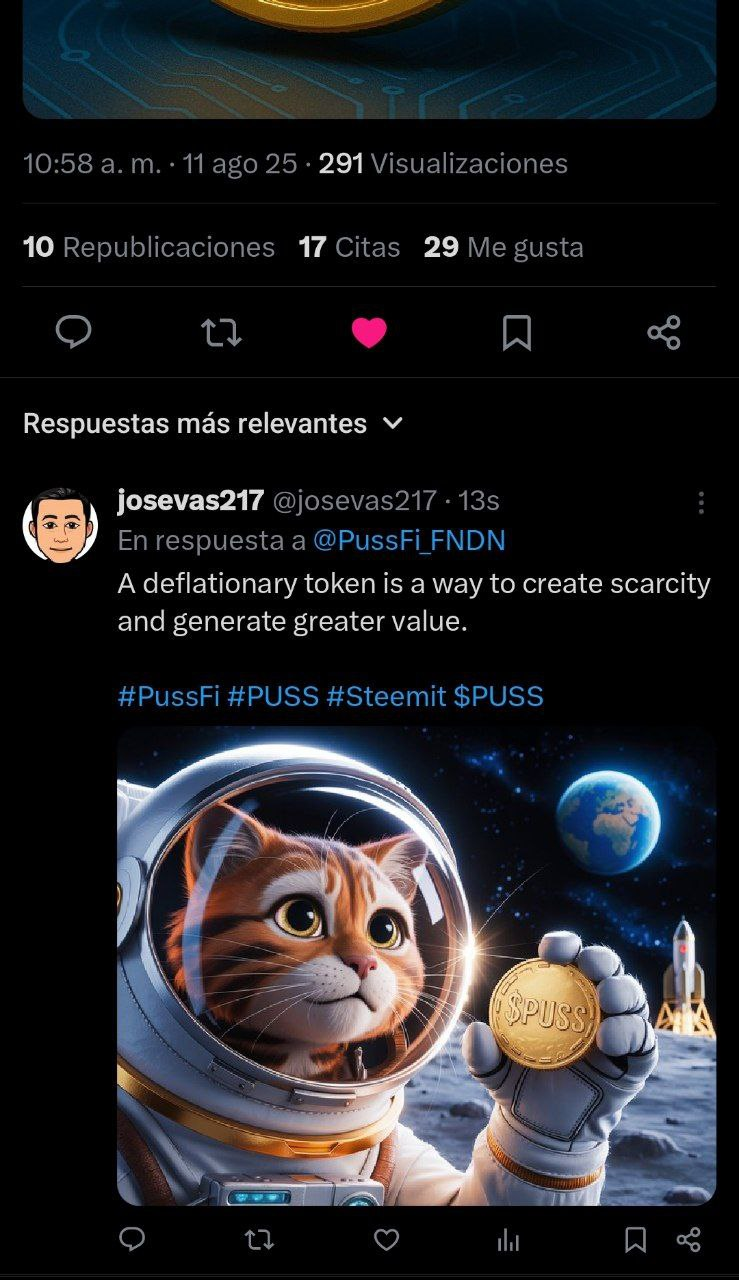Expand the Respuestas más relevantes sort dropdown
739x1280 pixels.
click(x=213, y=424)
